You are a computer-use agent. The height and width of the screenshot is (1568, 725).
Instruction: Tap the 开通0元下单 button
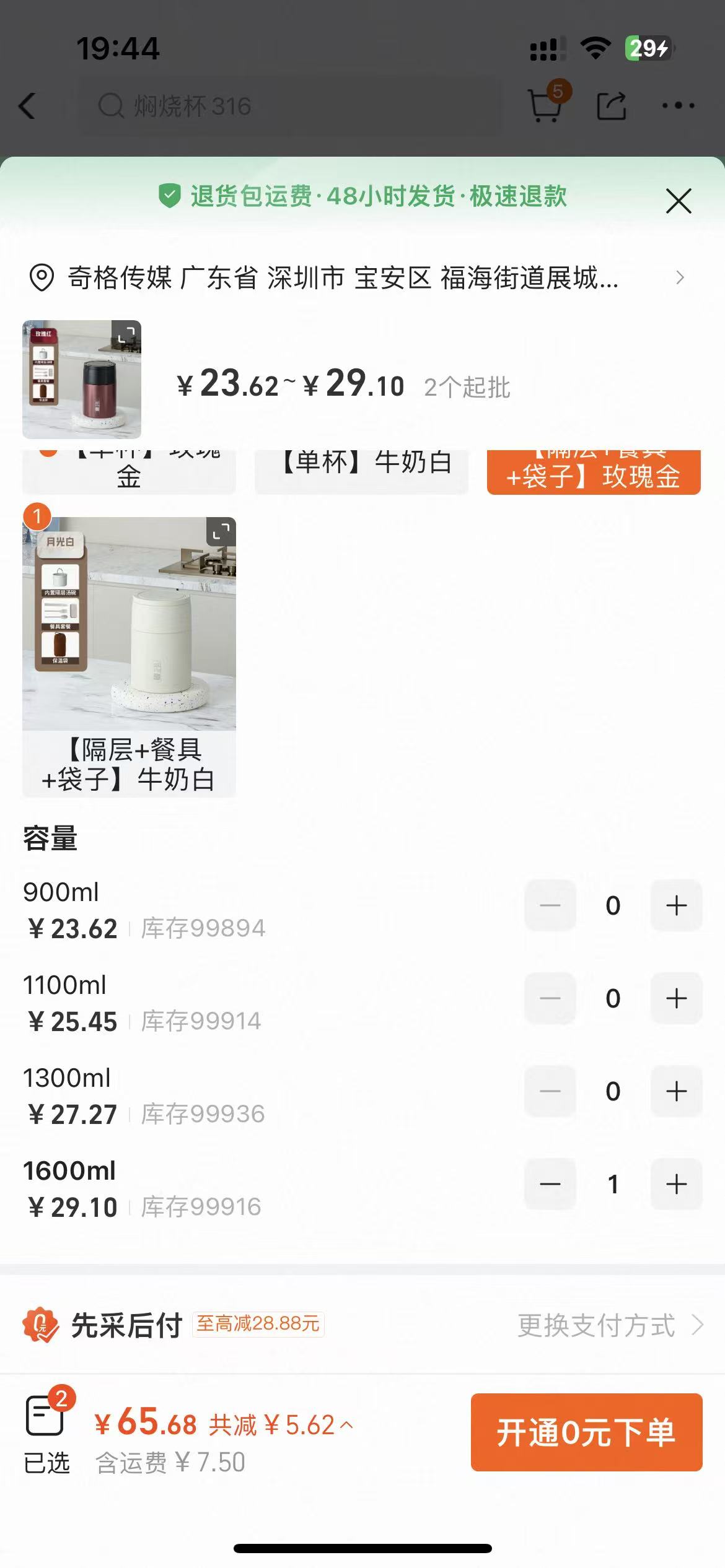pos(586,1432)
